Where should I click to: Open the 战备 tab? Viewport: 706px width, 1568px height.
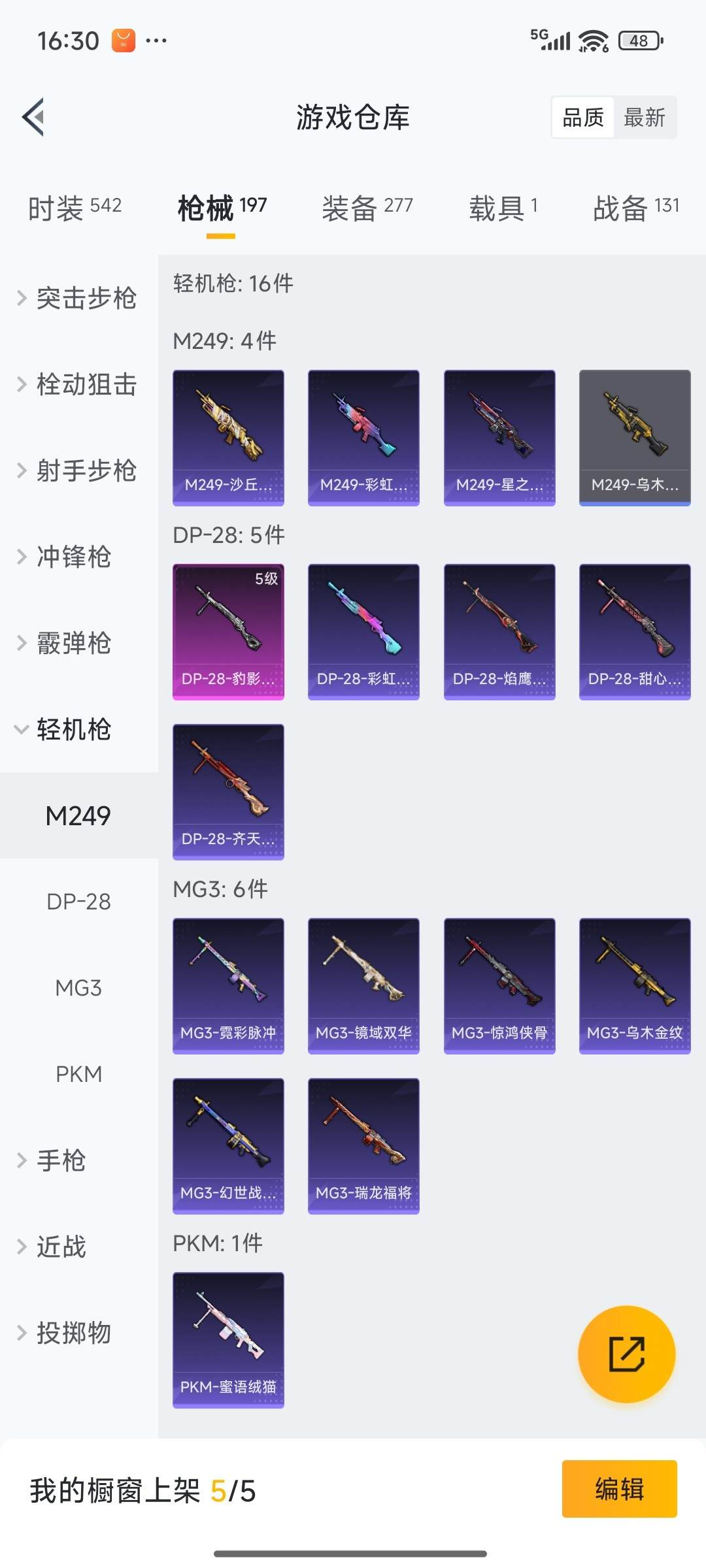pos(637,206)
